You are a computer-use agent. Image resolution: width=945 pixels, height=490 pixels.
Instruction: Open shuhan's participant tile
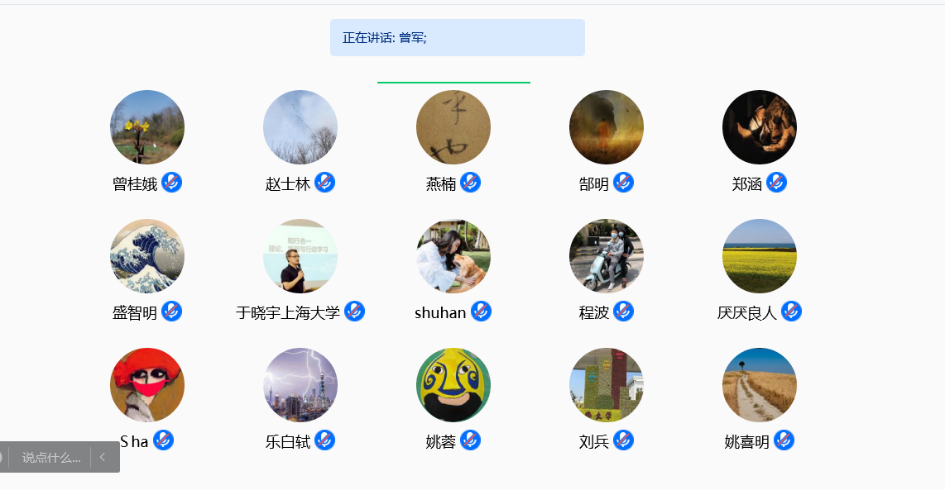point(453,256)
